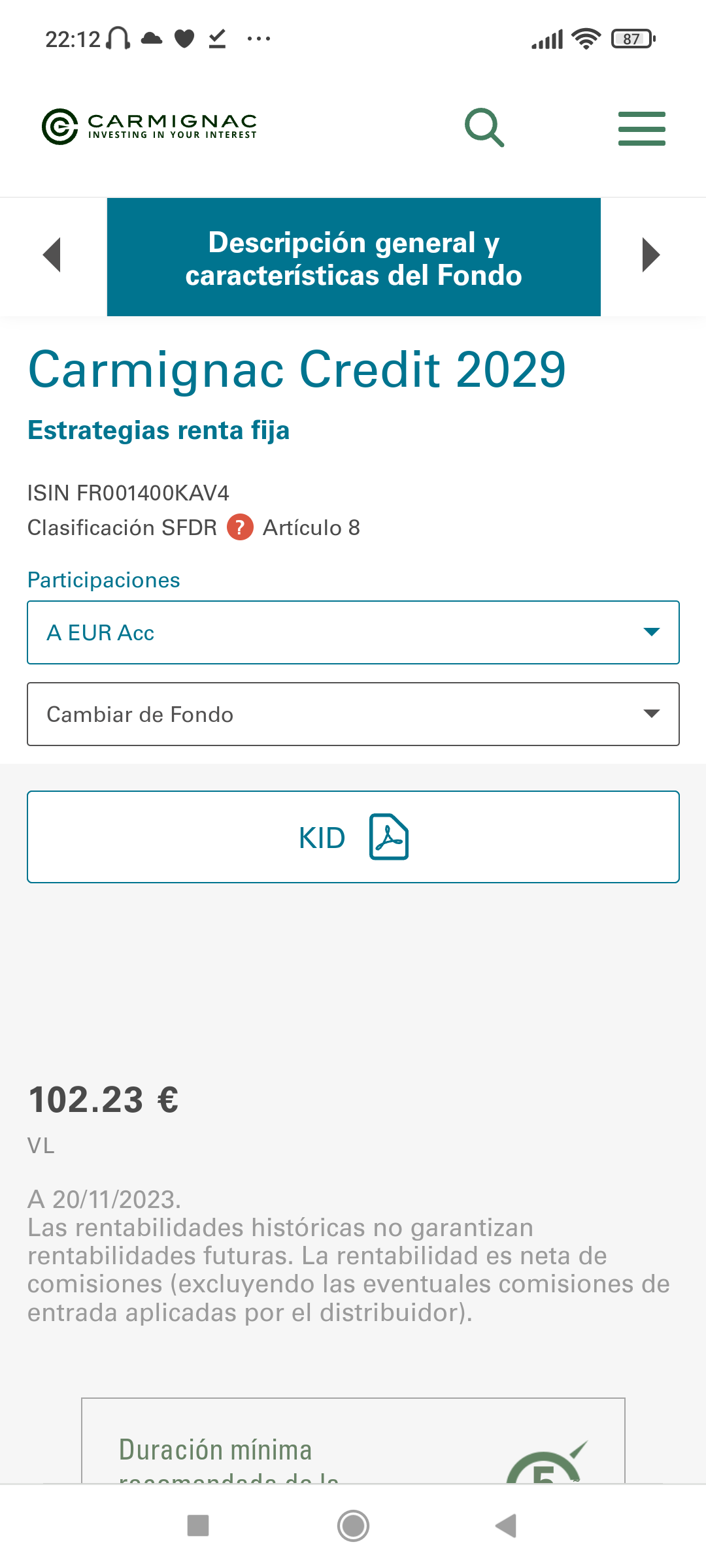
Task: Expand the A EUR Acc share class dropdown
Action: (353, 632)
